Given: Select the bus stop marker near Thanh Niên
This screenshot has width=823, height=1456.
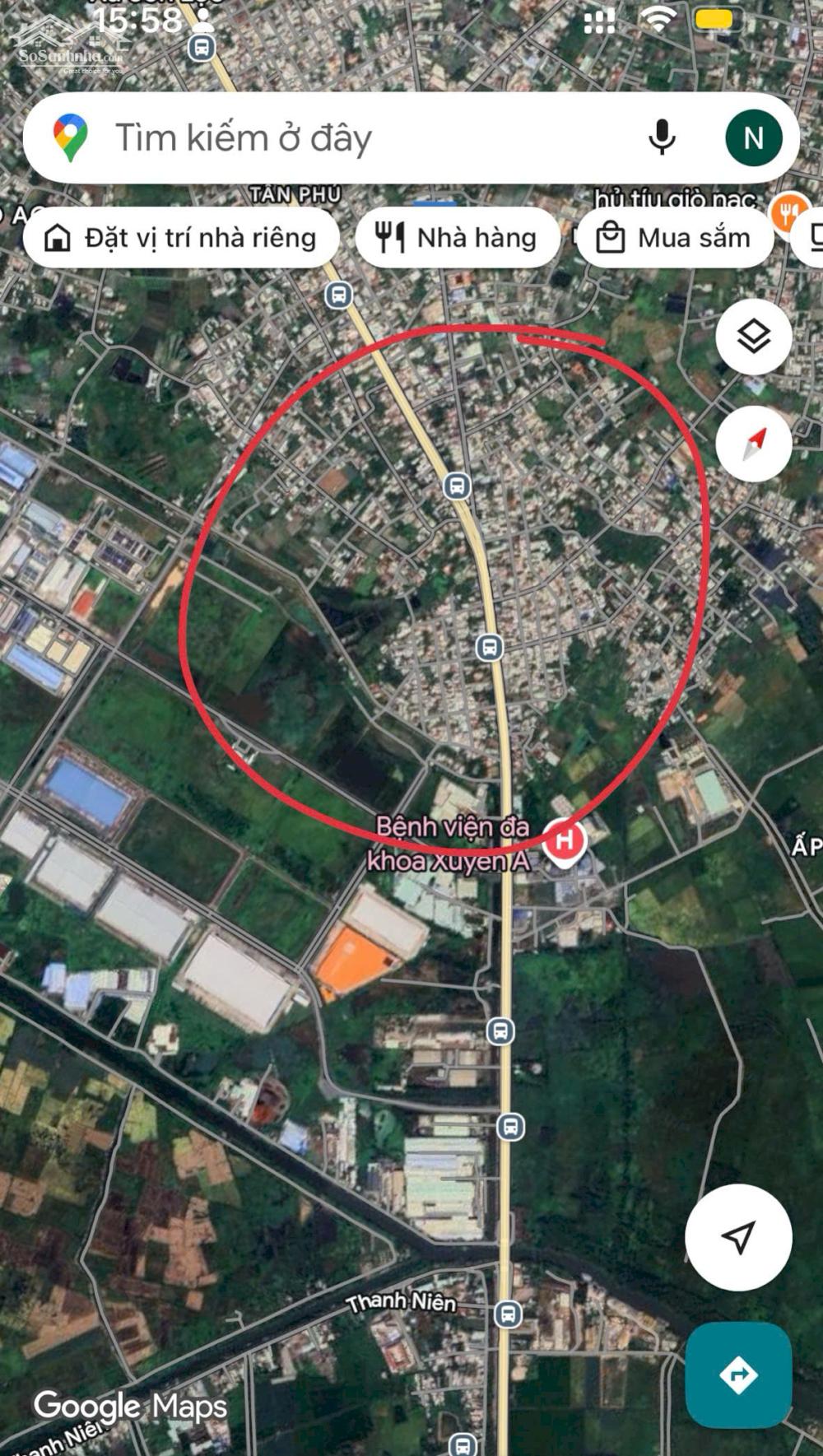Looking at the screenshot, I should click(508, 1314).
